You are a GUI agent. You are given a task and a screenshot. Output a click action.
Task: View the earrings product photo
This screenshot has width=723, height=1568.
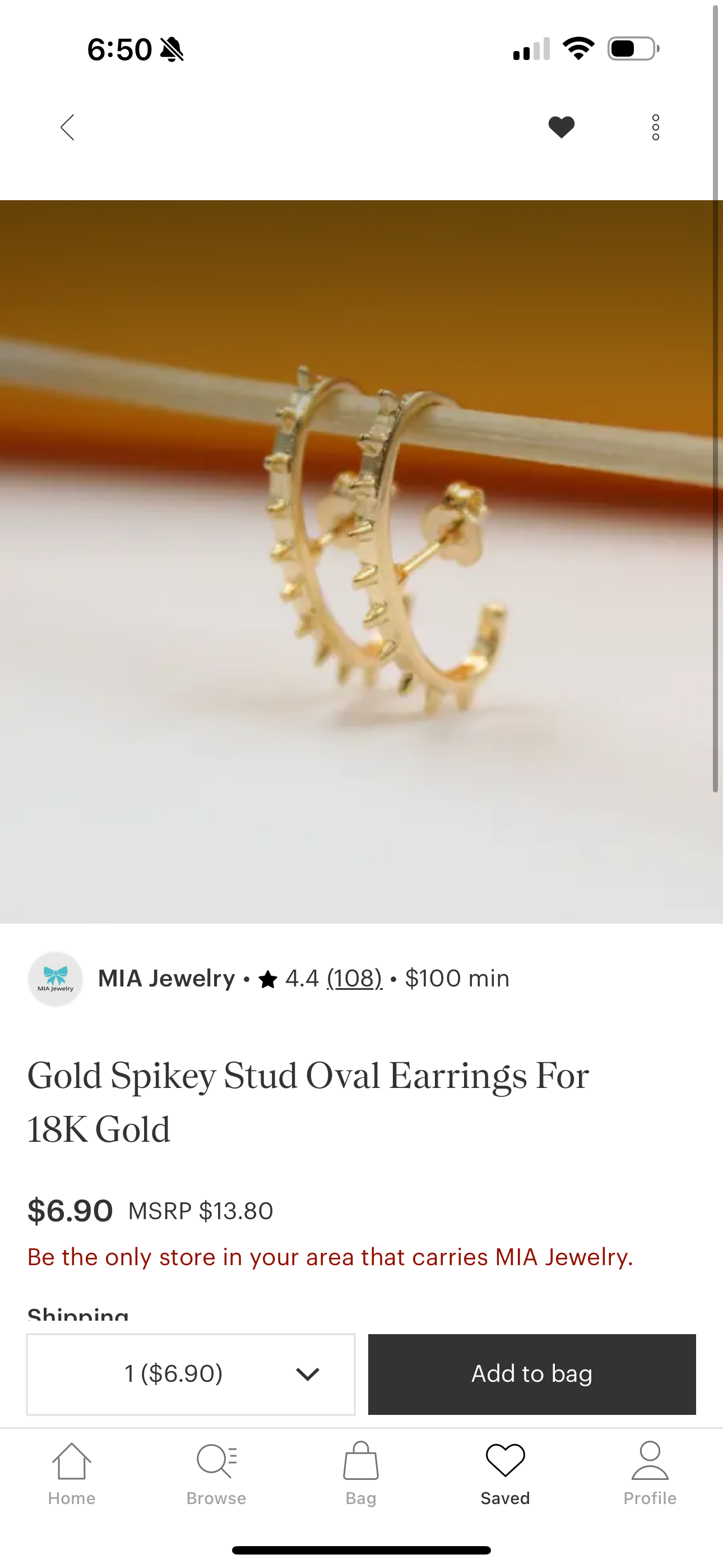[361, 560]
